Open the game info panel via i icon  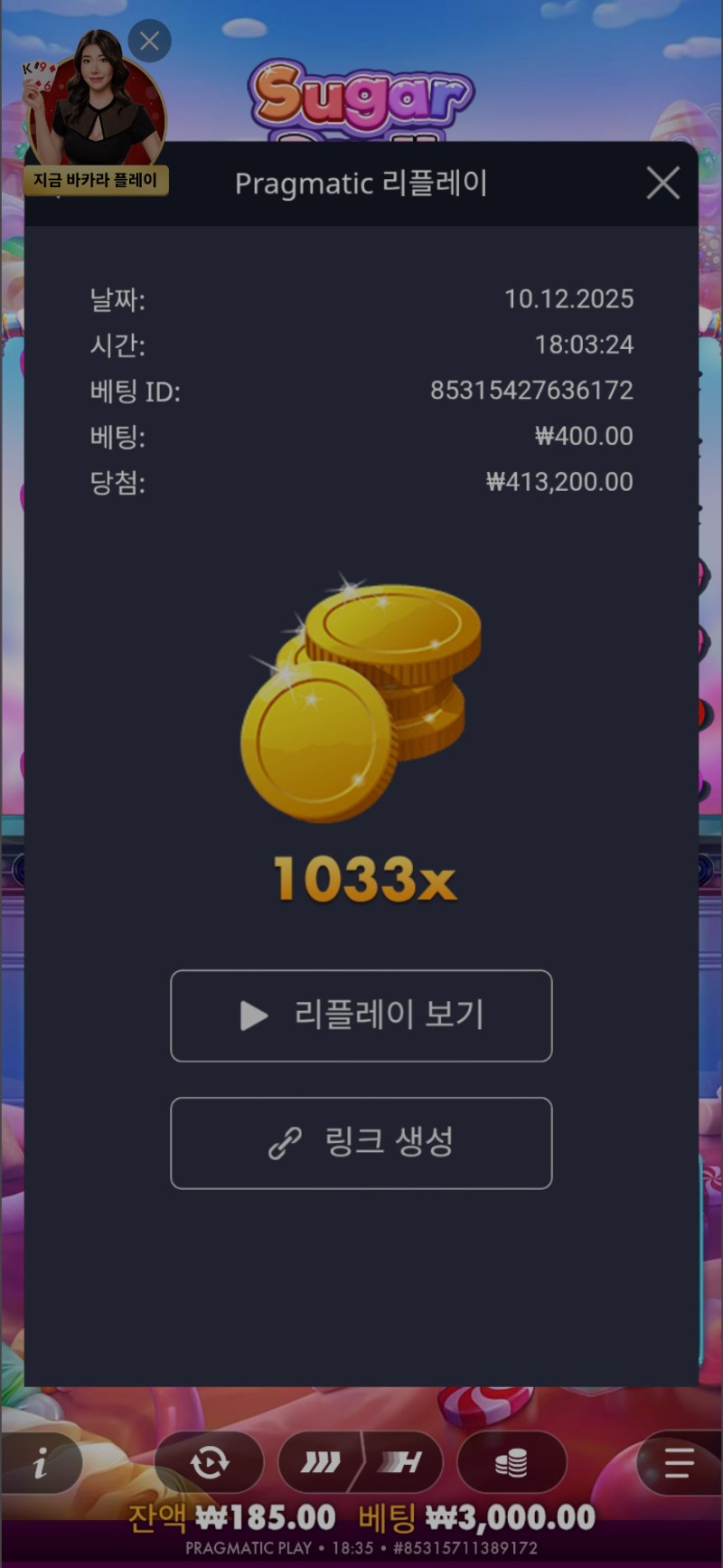click(x=41, y=1462)
